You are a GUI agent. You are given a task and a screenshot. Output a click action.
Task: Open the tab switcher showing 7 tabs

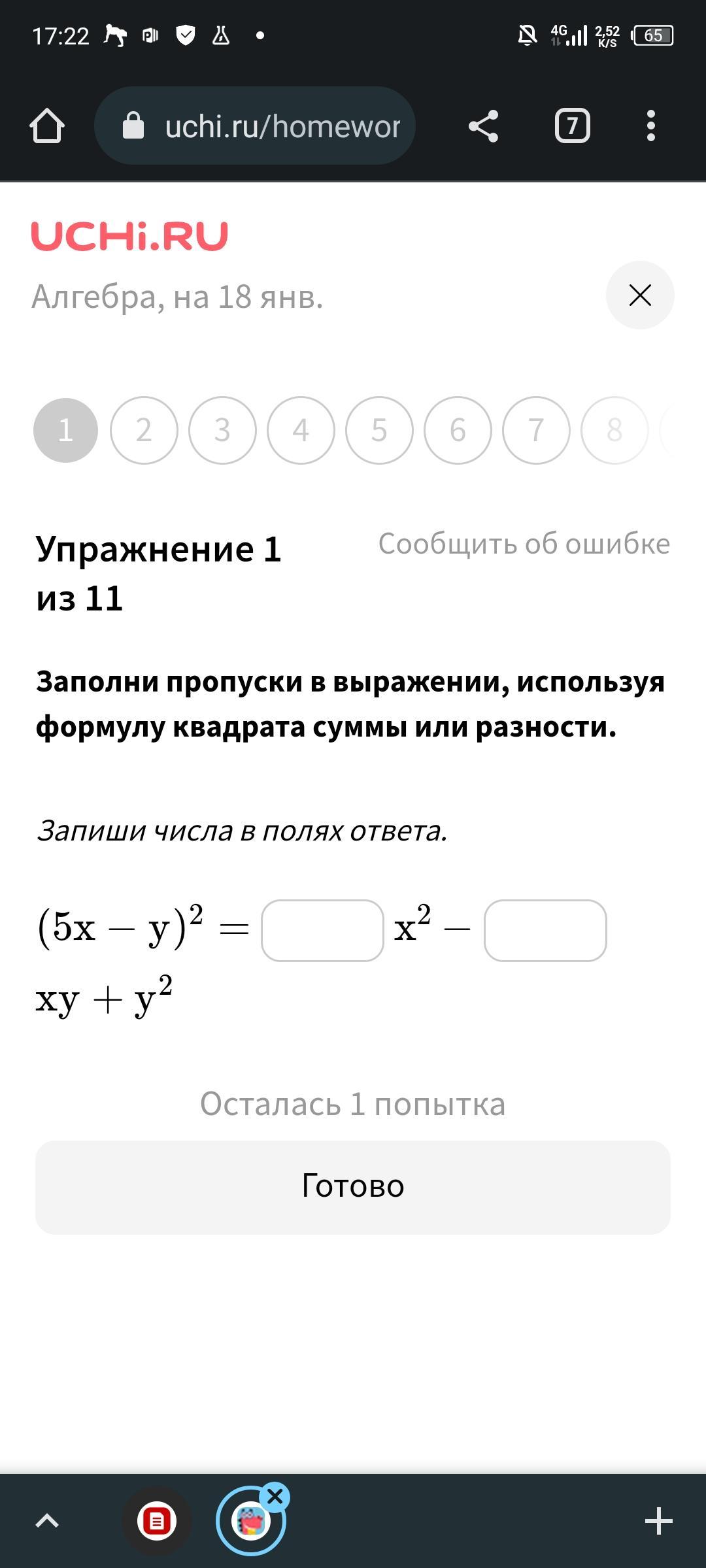pos(573,125)
